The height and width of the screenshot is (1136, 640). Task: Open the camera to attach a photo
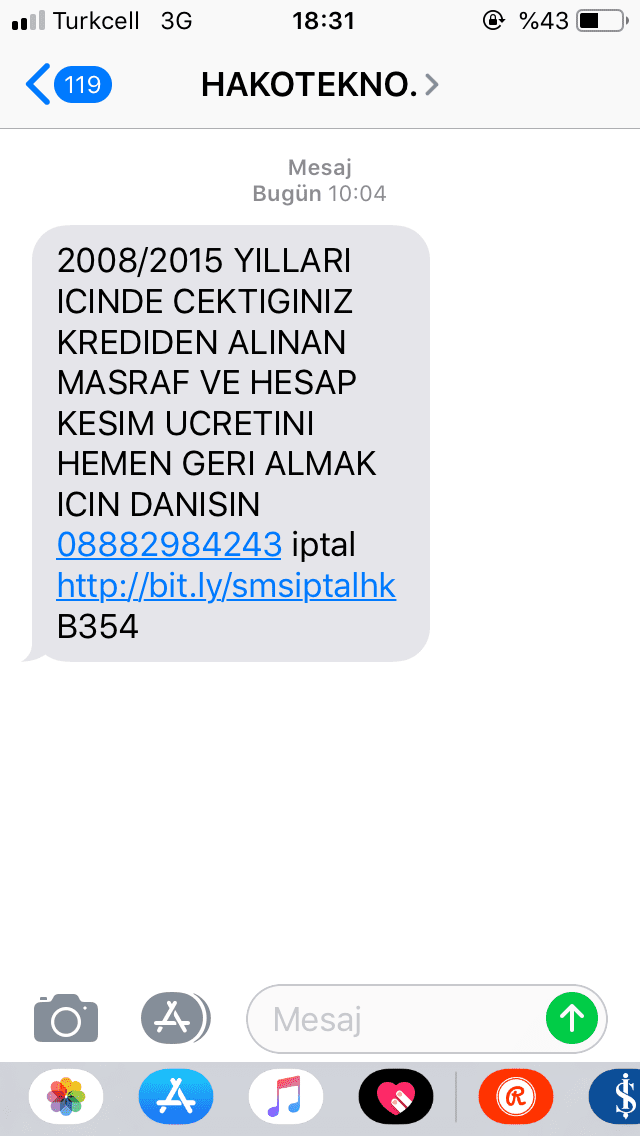(66, 1018)
